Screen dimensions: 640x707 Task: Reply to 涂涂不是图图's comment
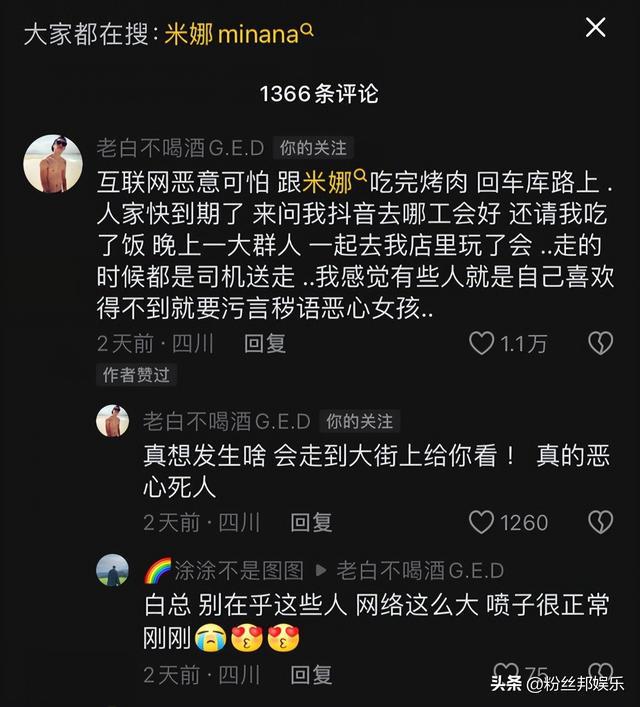(x=311, y=674)
